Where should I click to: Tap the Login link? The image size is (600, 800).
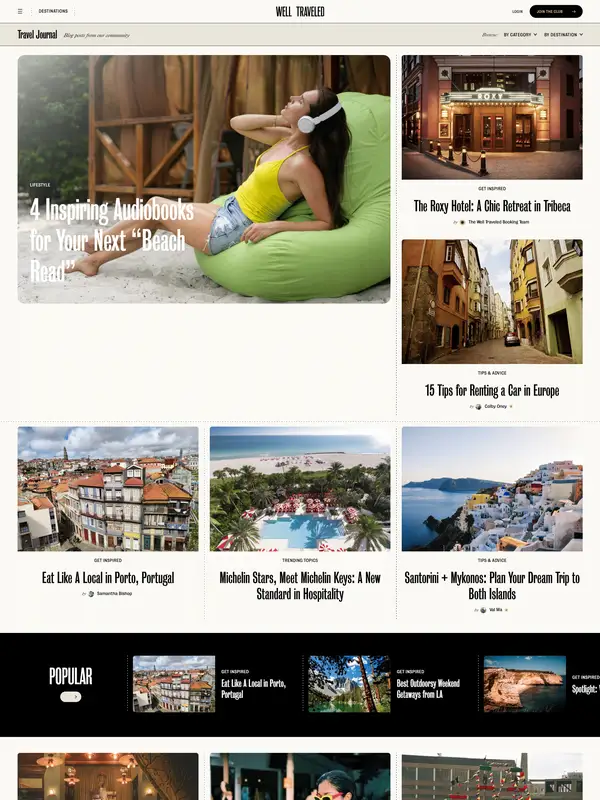517,11
